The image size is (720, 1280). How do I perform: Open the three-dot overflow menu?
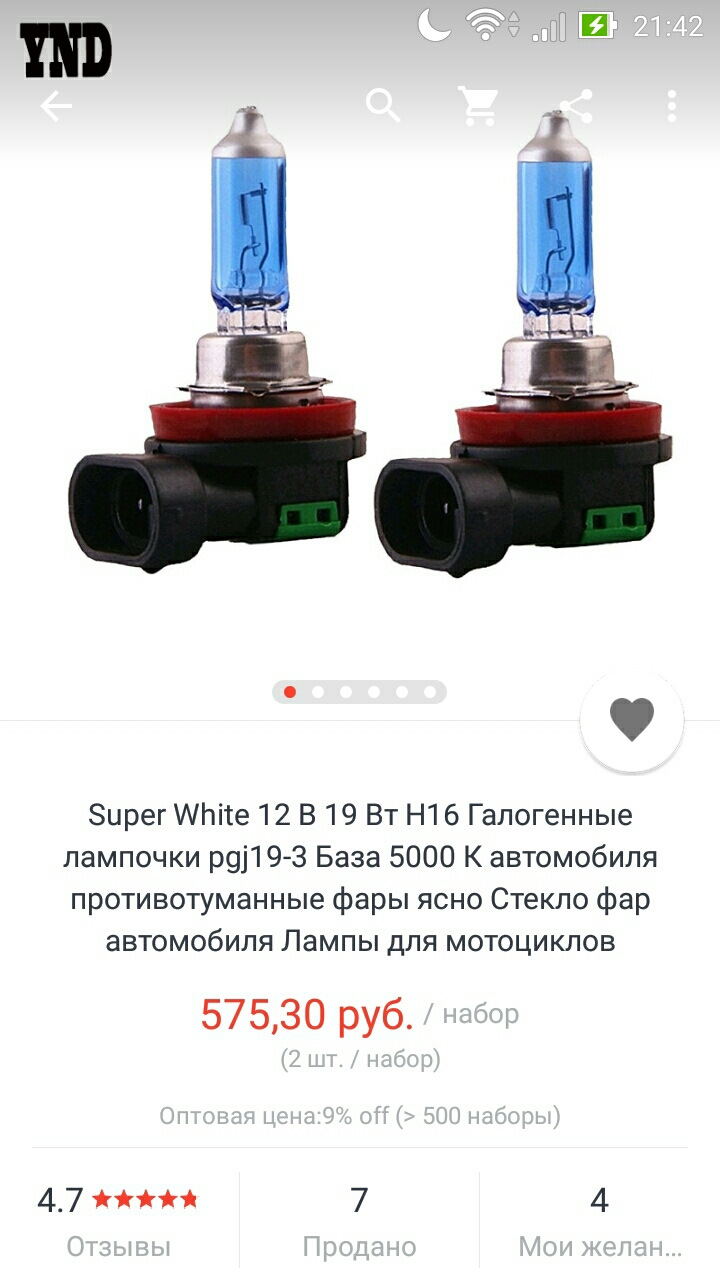(671, 105)
